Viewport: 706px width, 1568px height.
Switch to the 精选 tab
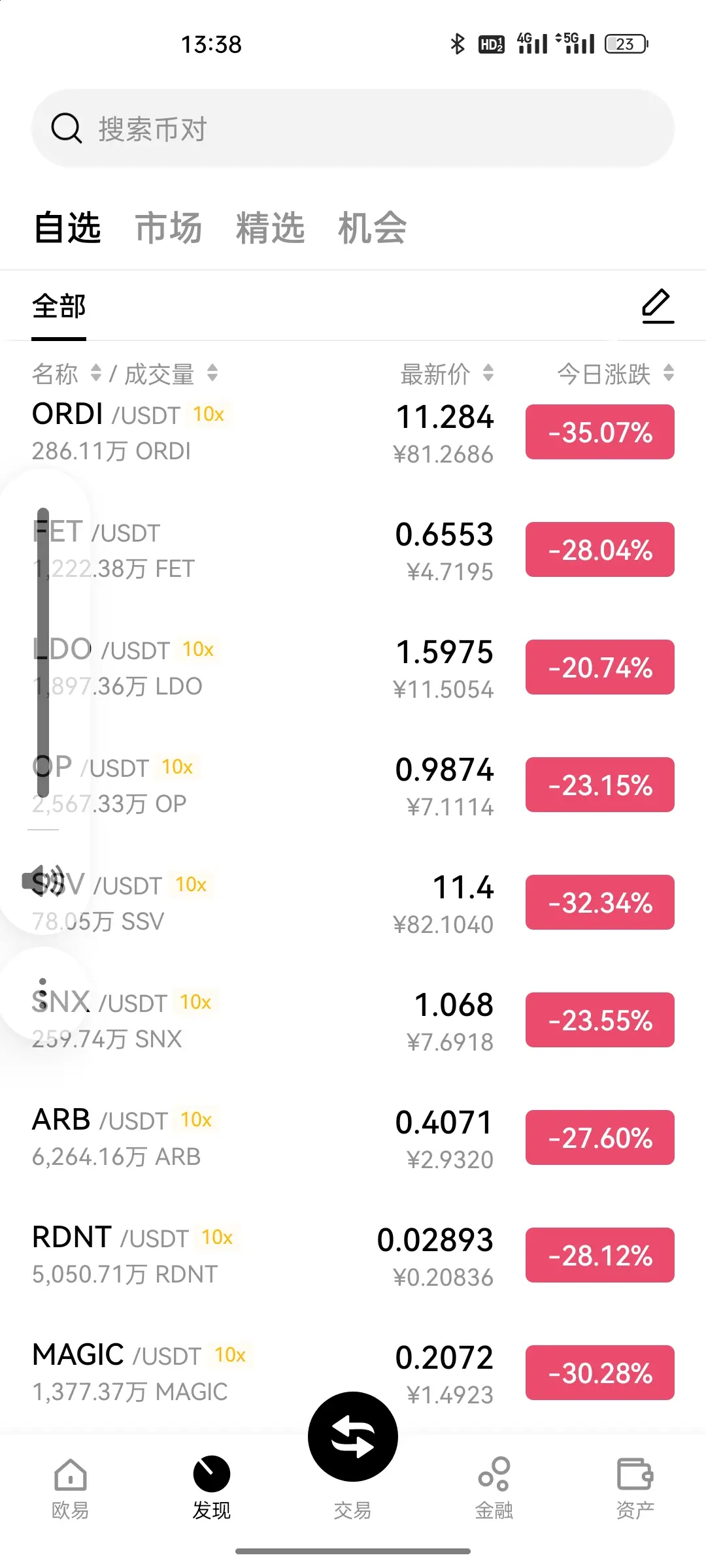pyautogui.click(x=270, y=228)
